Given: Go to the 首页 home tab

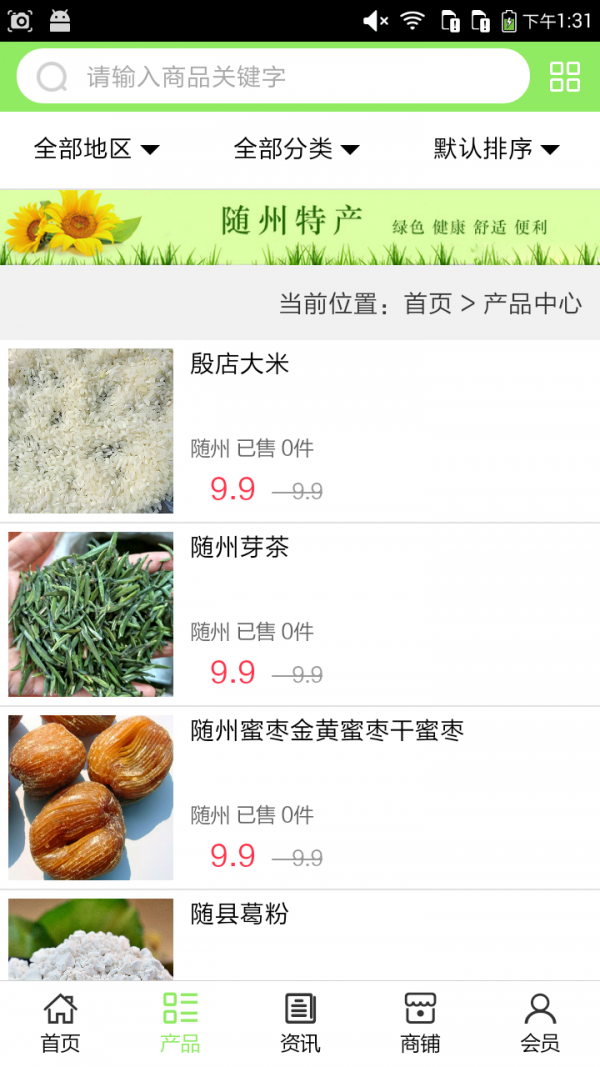Looking at the screenshot, I should tap(60, 1023).
